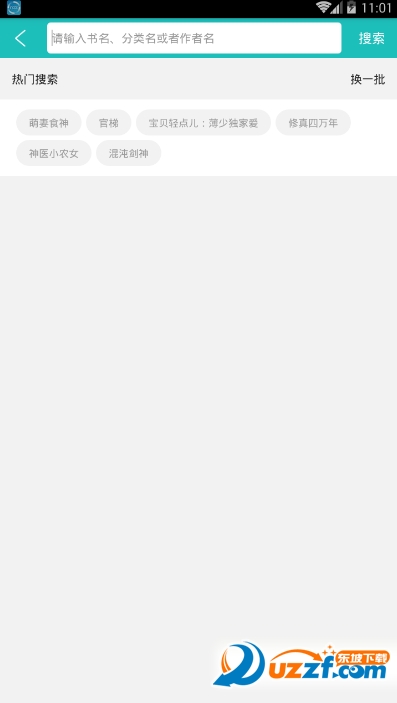
Task: Choose 宝贝轻点儿：薄少独家爱 suggestion
Action: (203, 122)
